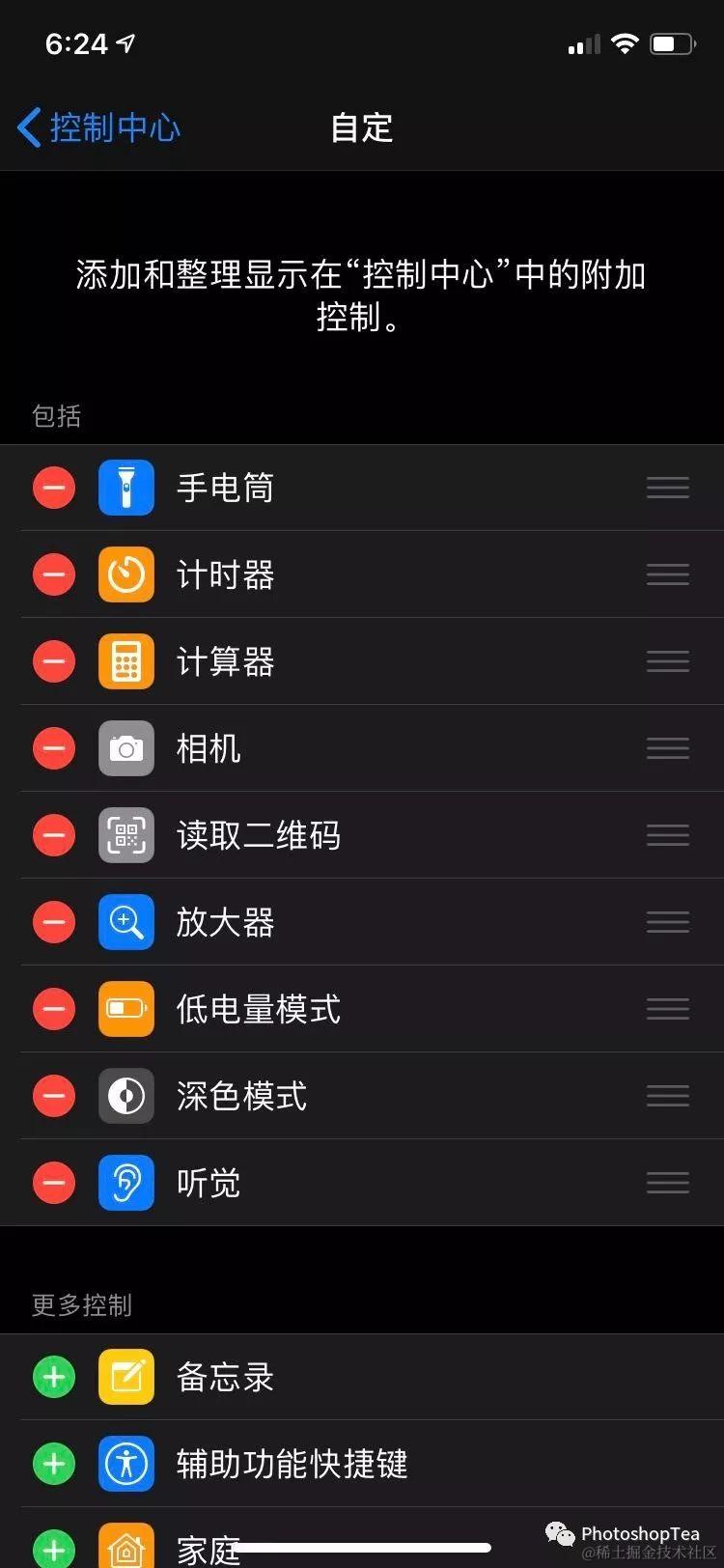Remove 深色模式 control
Image resolution: width=724 pixels, height=1568 pixels.
54,1096
